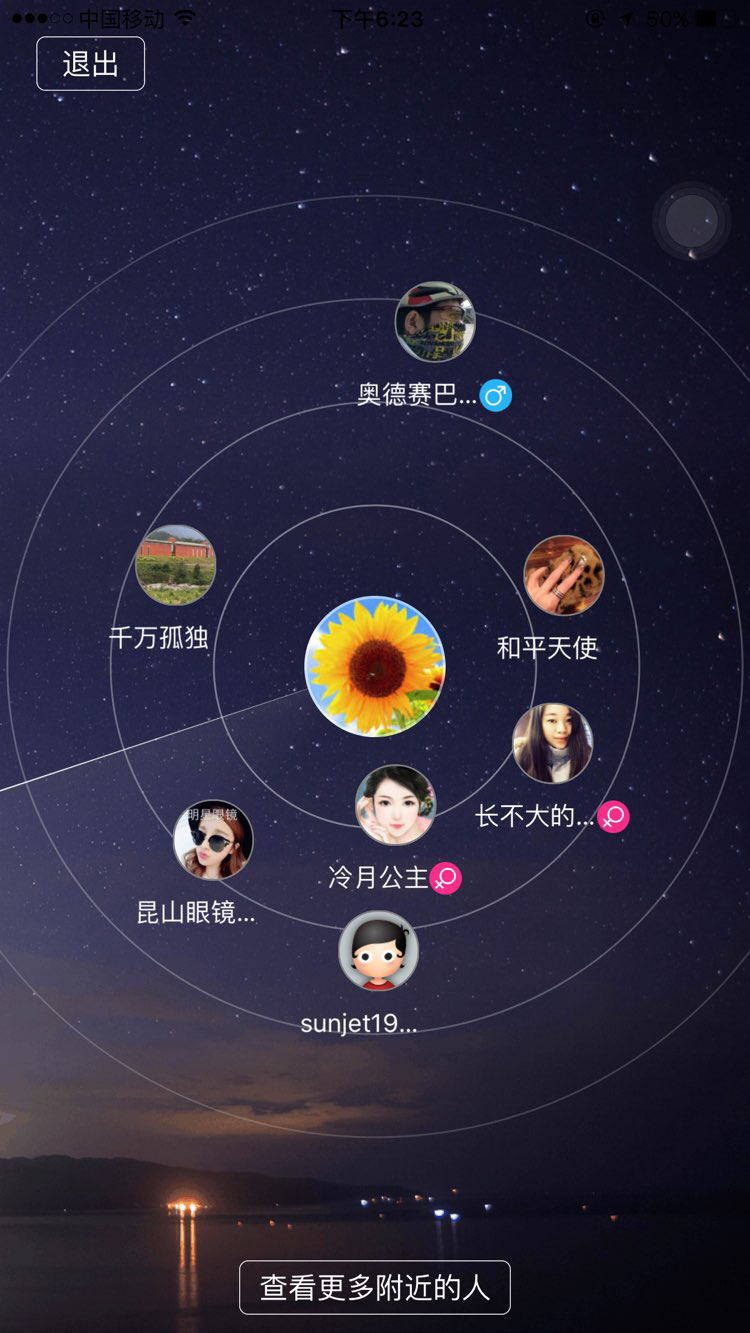Tap the central sunflower avatar
The height and width of the screenshot is (1333, 750).
375,666
